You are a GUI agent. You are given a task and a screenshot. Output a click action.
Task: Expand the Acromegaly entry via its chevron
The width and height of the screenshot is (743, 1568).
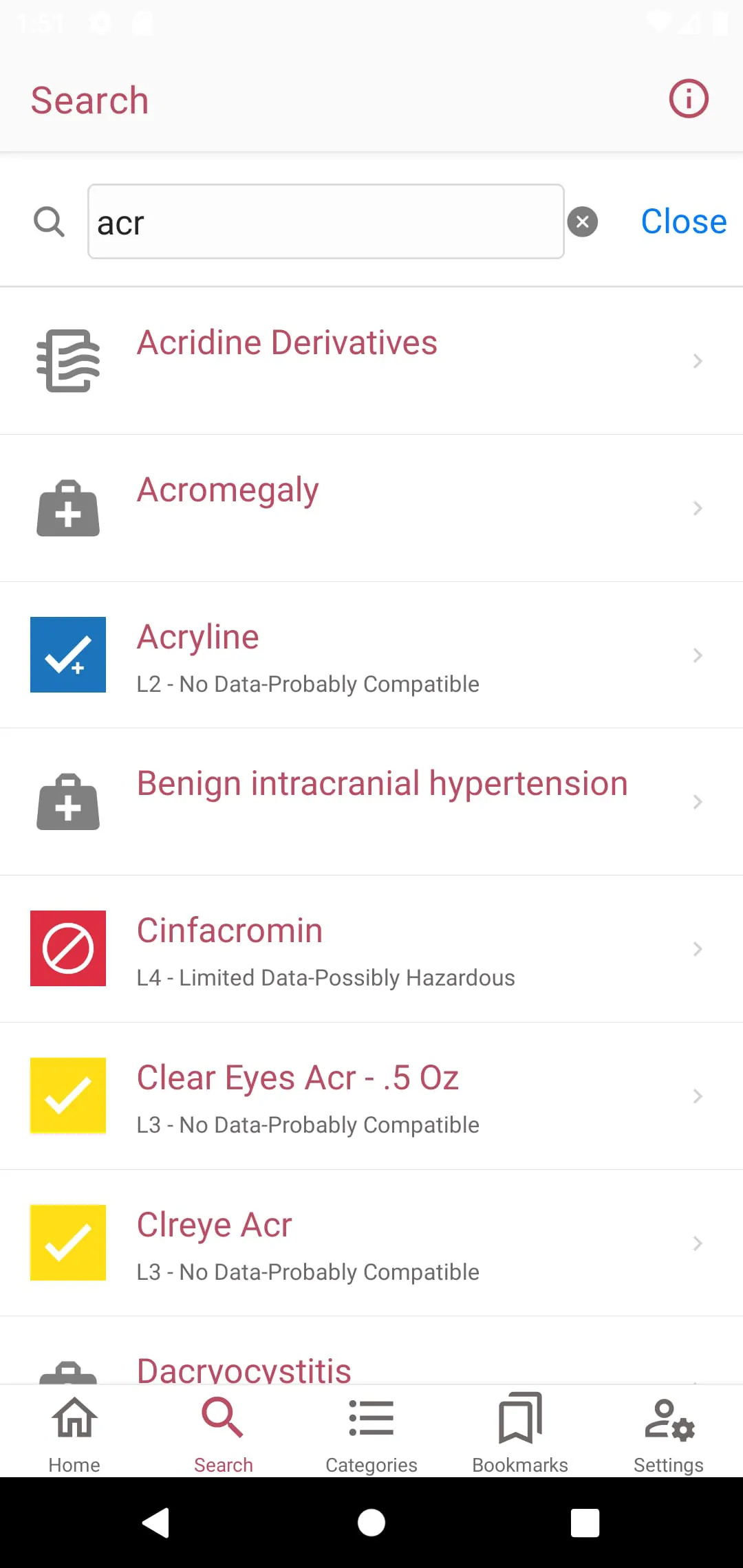coord(698,508)
